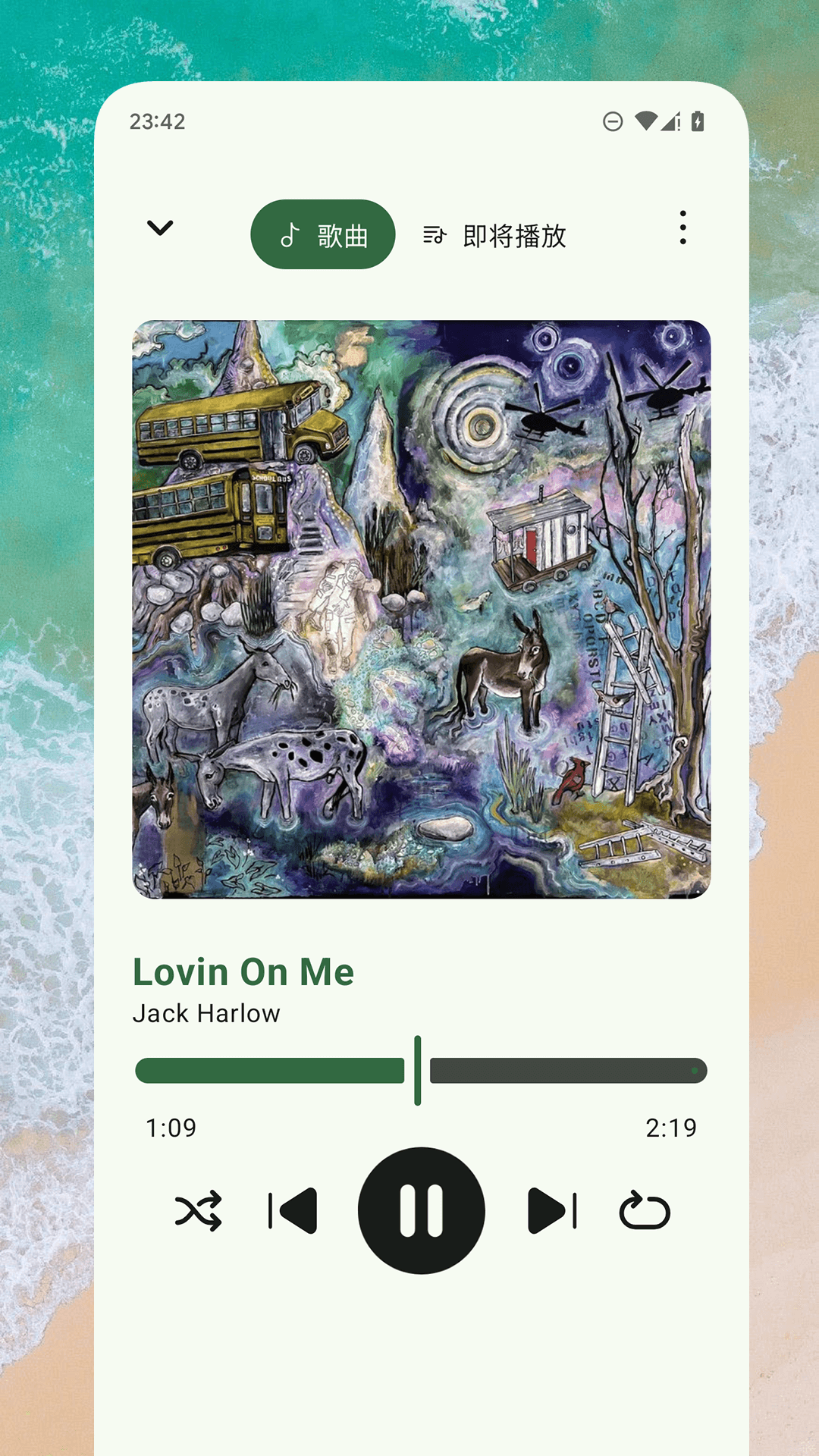The height and width of the screenshot is (1456, 819).
Task: Pause the current song
Action: (x=422, y=1210)
